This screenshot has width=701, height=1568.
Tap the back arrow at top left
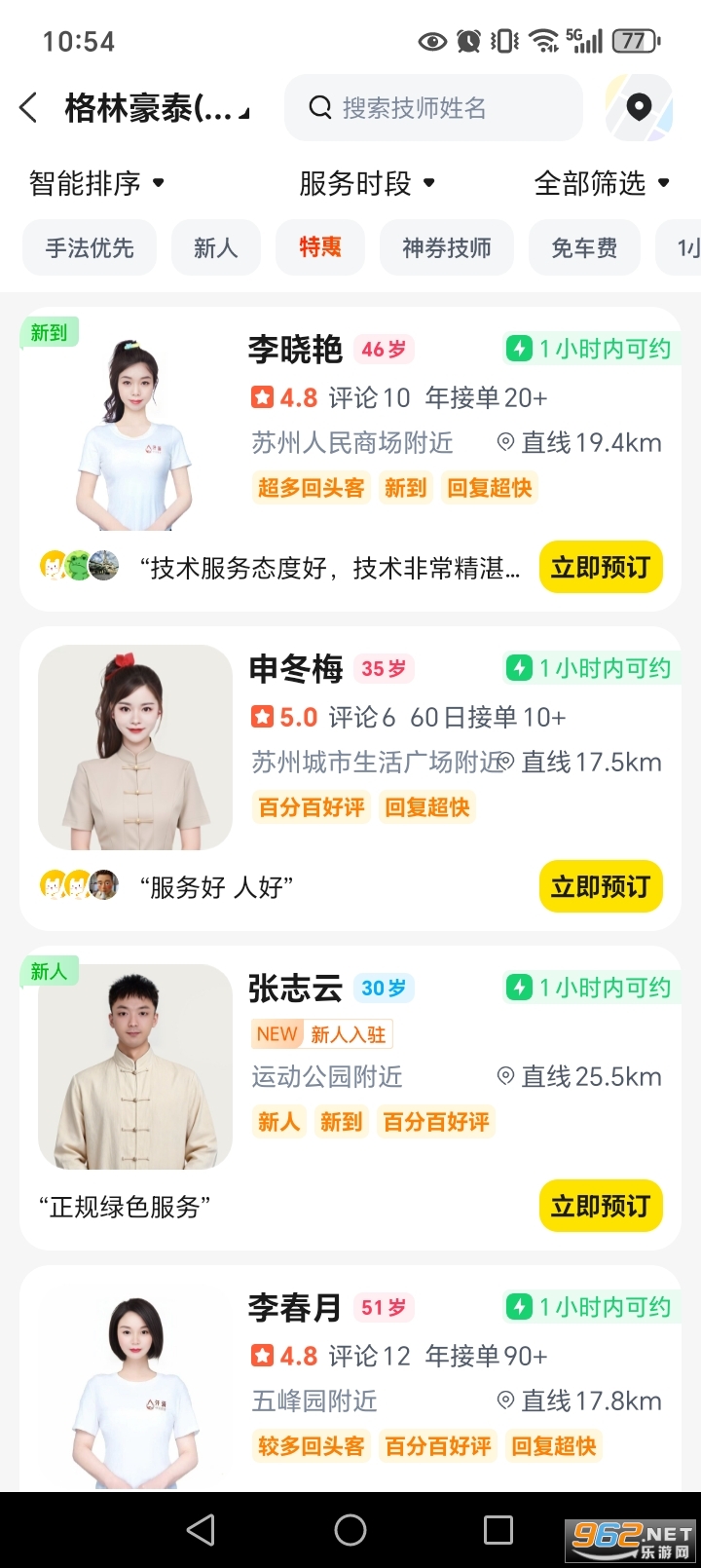(x=26, y=107)
